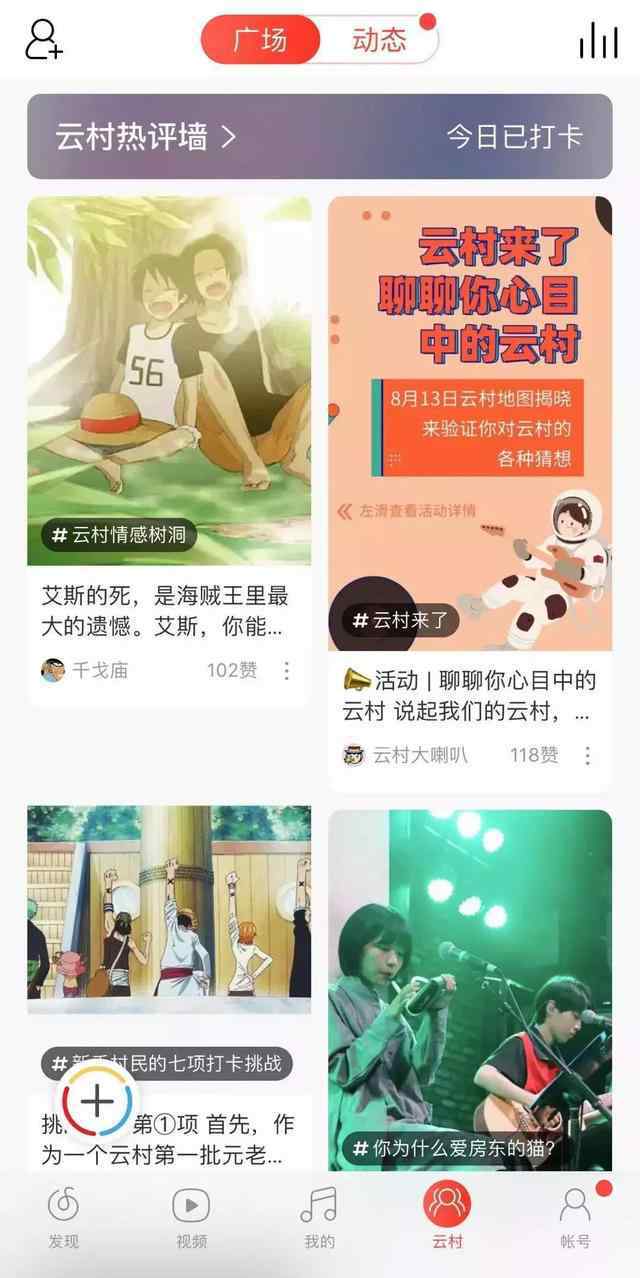Open the 帐号 tab

576,1218
